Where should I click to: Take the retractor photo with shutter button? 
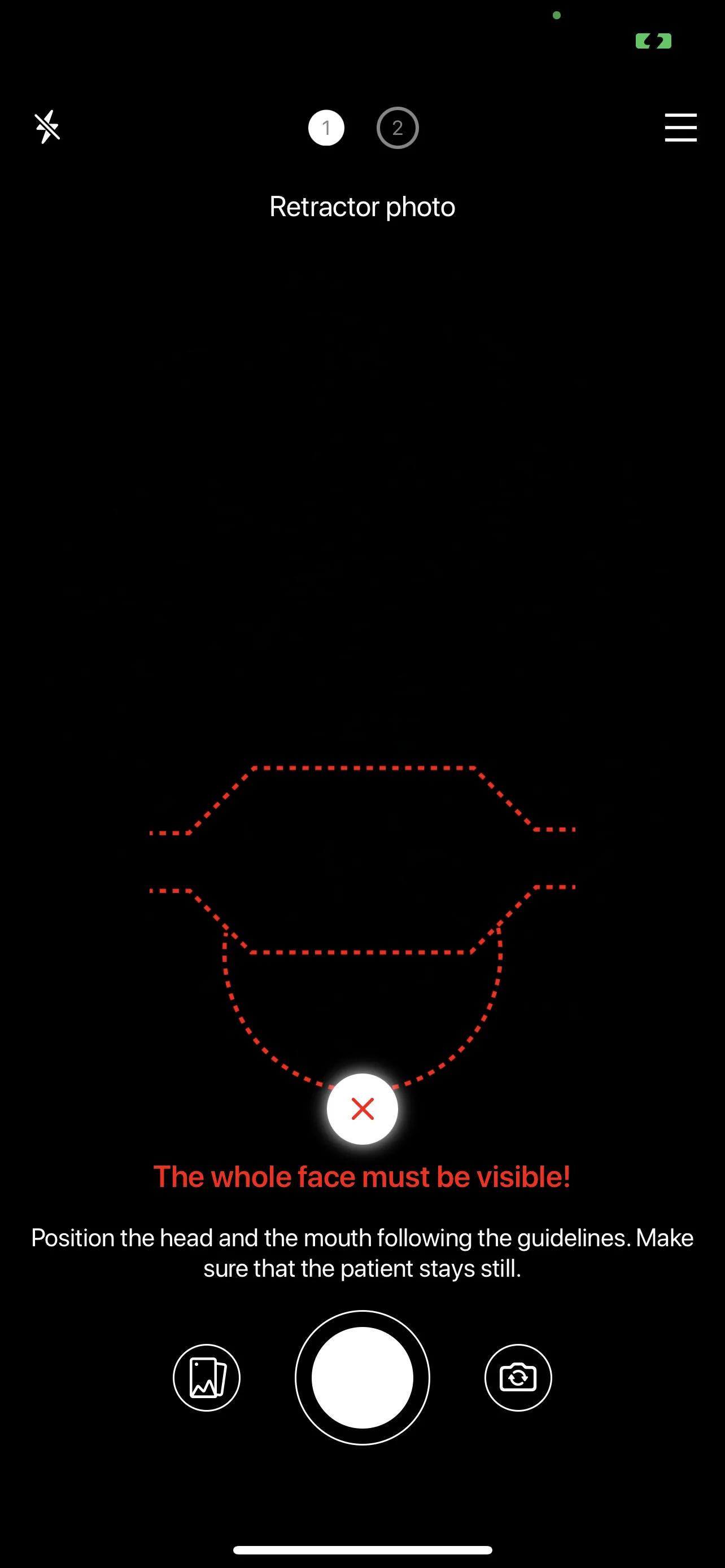pos(362,1377)
